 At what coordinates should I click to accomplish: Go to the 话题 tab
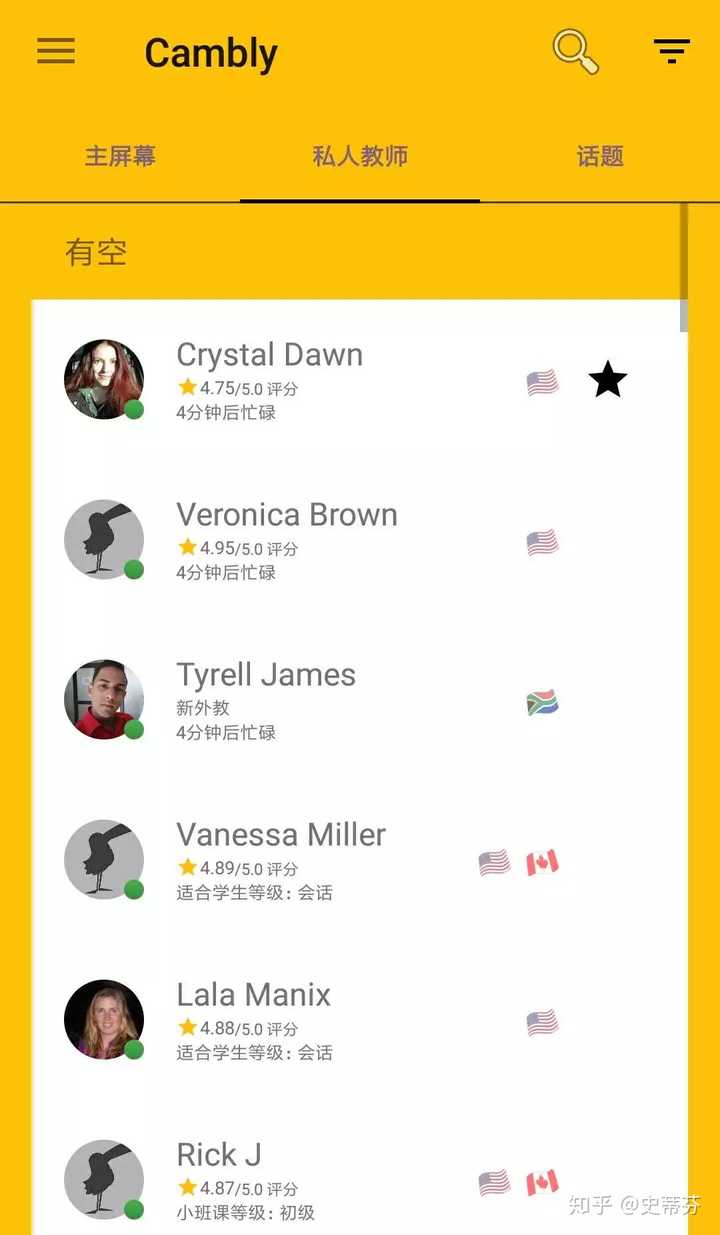point(600,156)
